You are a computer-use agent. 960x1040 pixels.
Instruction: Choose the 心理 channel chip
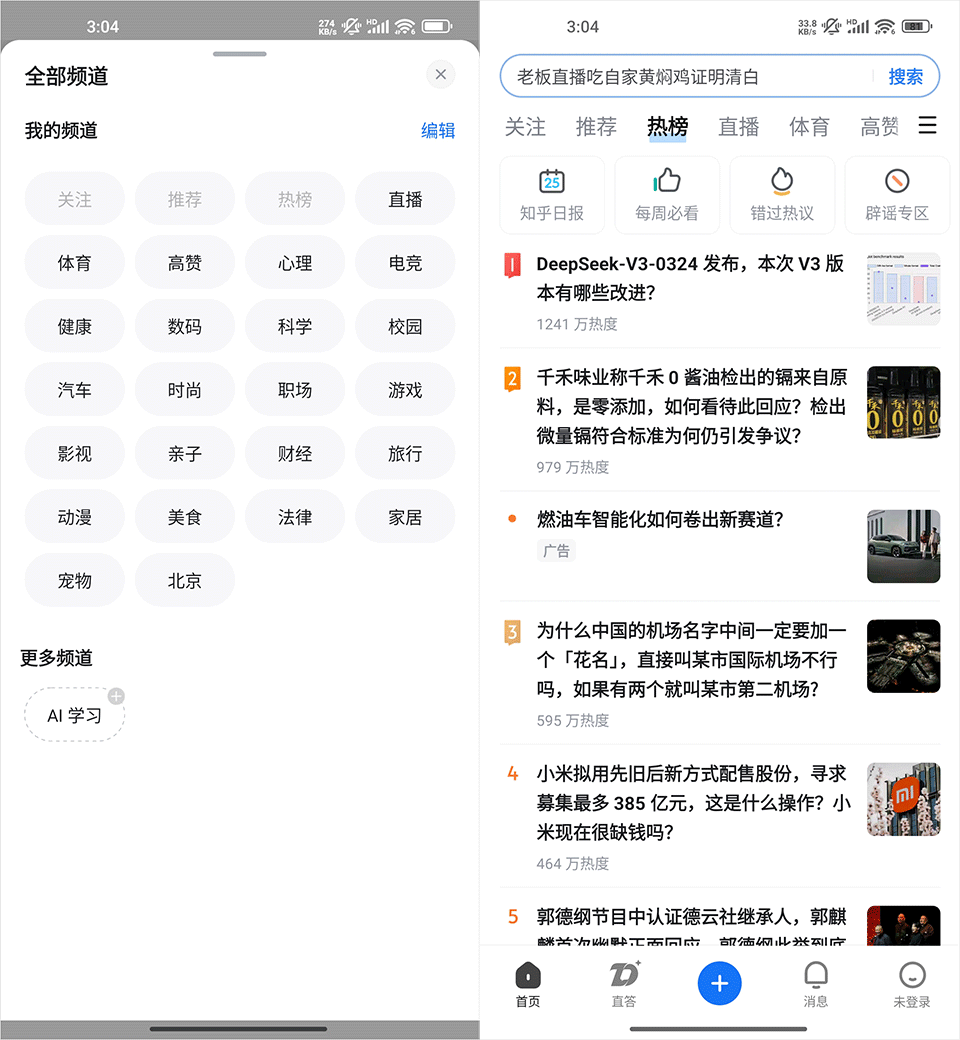[295, 263]
